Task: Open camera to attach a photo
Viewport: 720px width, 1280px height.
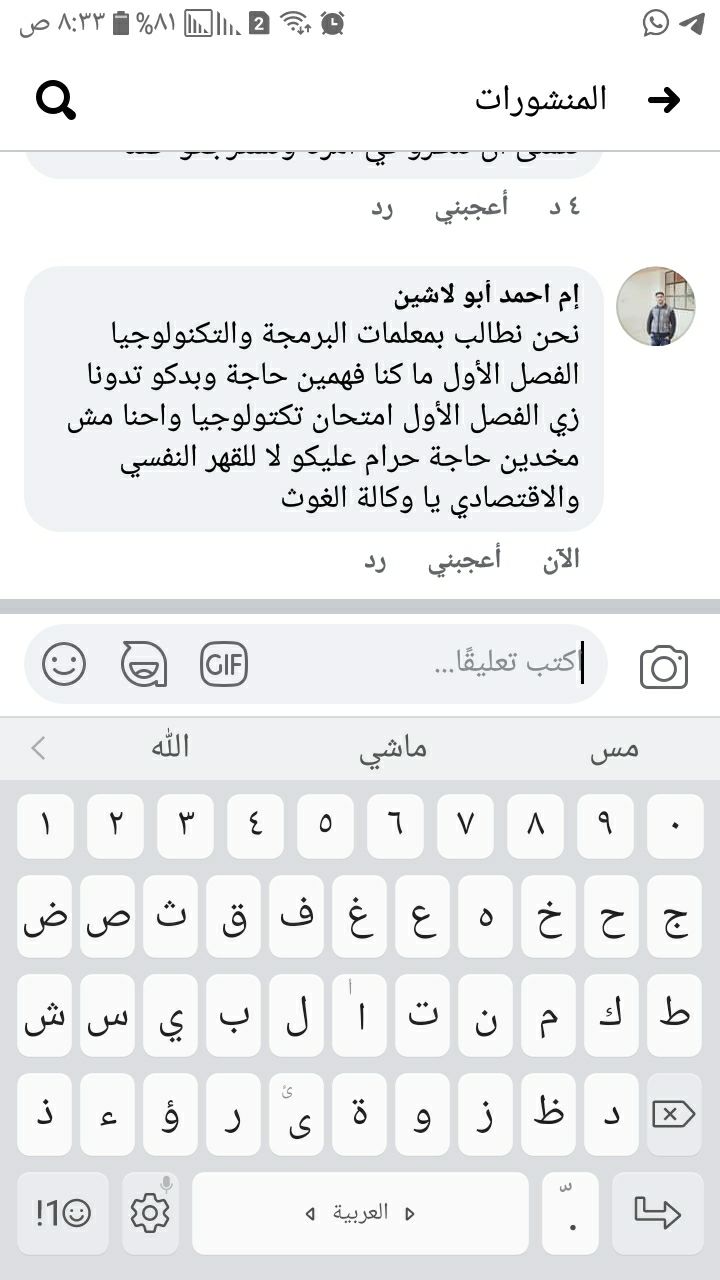Action: (x=664, y=667)
